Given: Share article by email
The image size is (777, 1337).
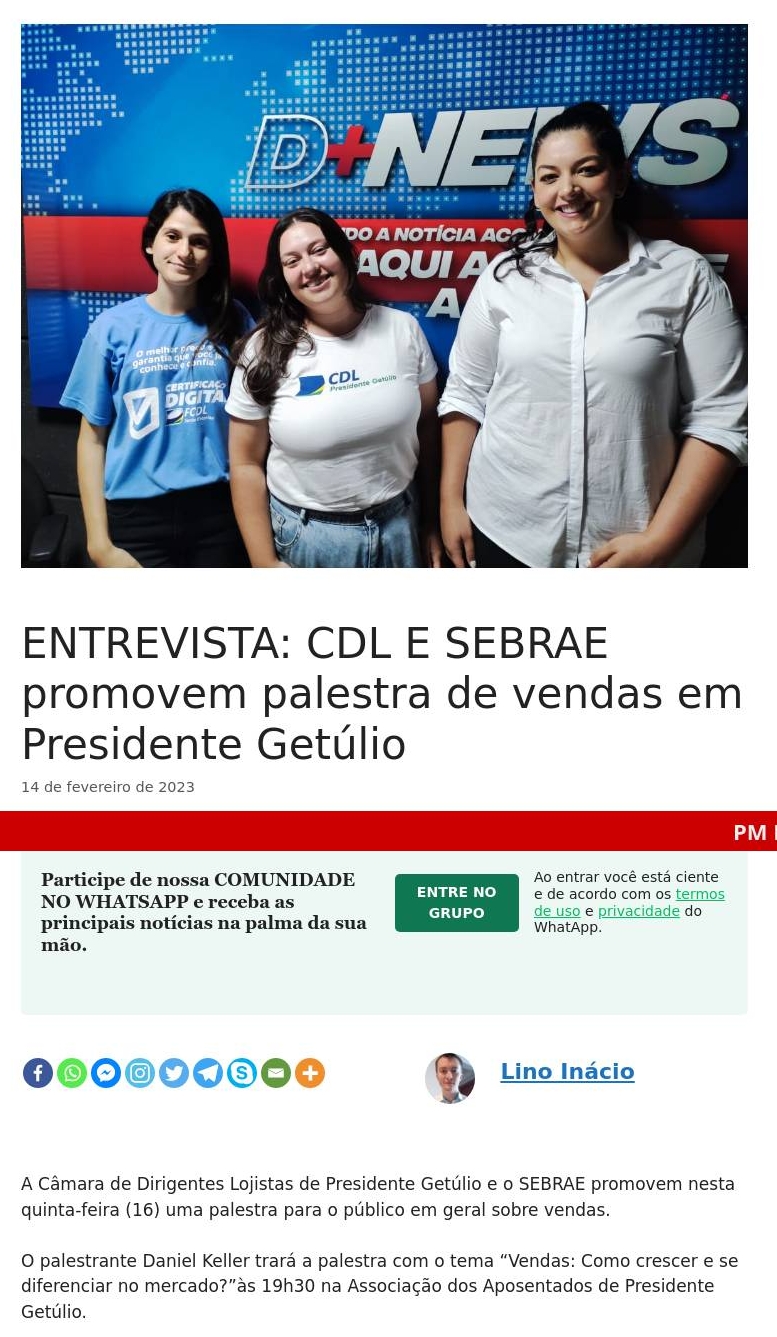Looking at the screenshot, I should click(x=276, y=1073).
